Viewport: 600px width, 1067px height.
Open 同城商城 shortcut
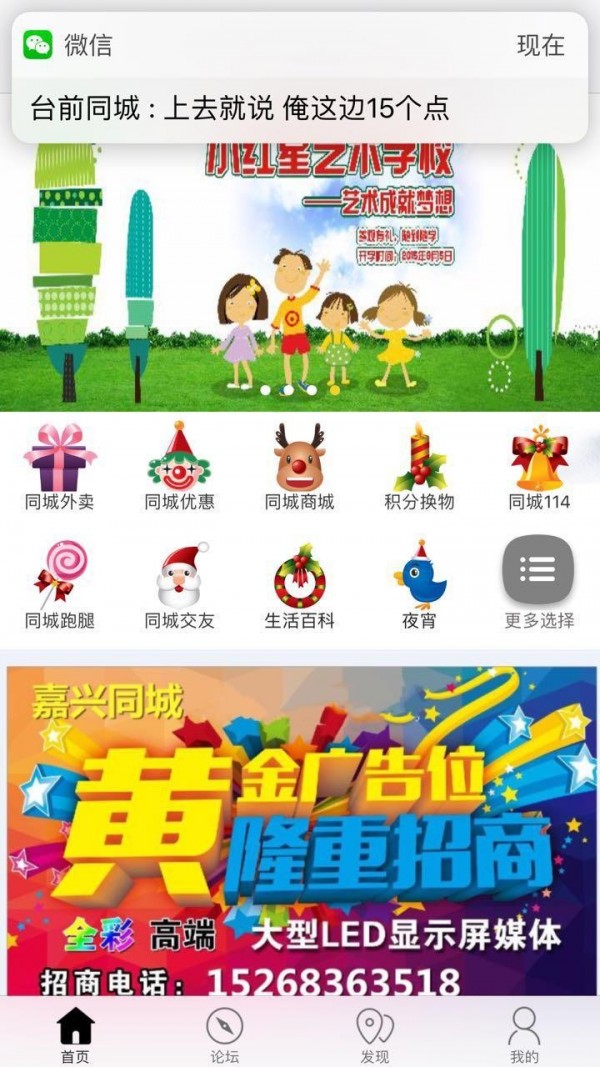pyautogui.click(x=300, y=467)
